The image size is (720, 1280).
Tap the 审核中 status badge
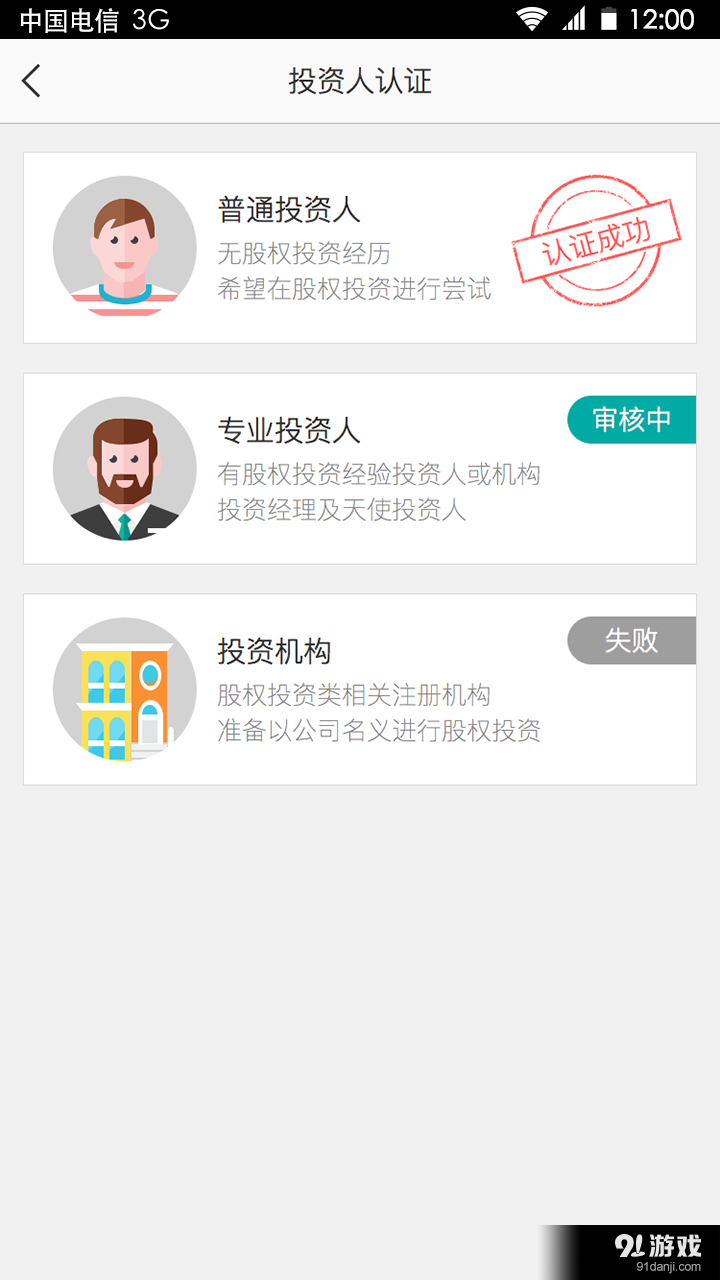pos(631,420)
